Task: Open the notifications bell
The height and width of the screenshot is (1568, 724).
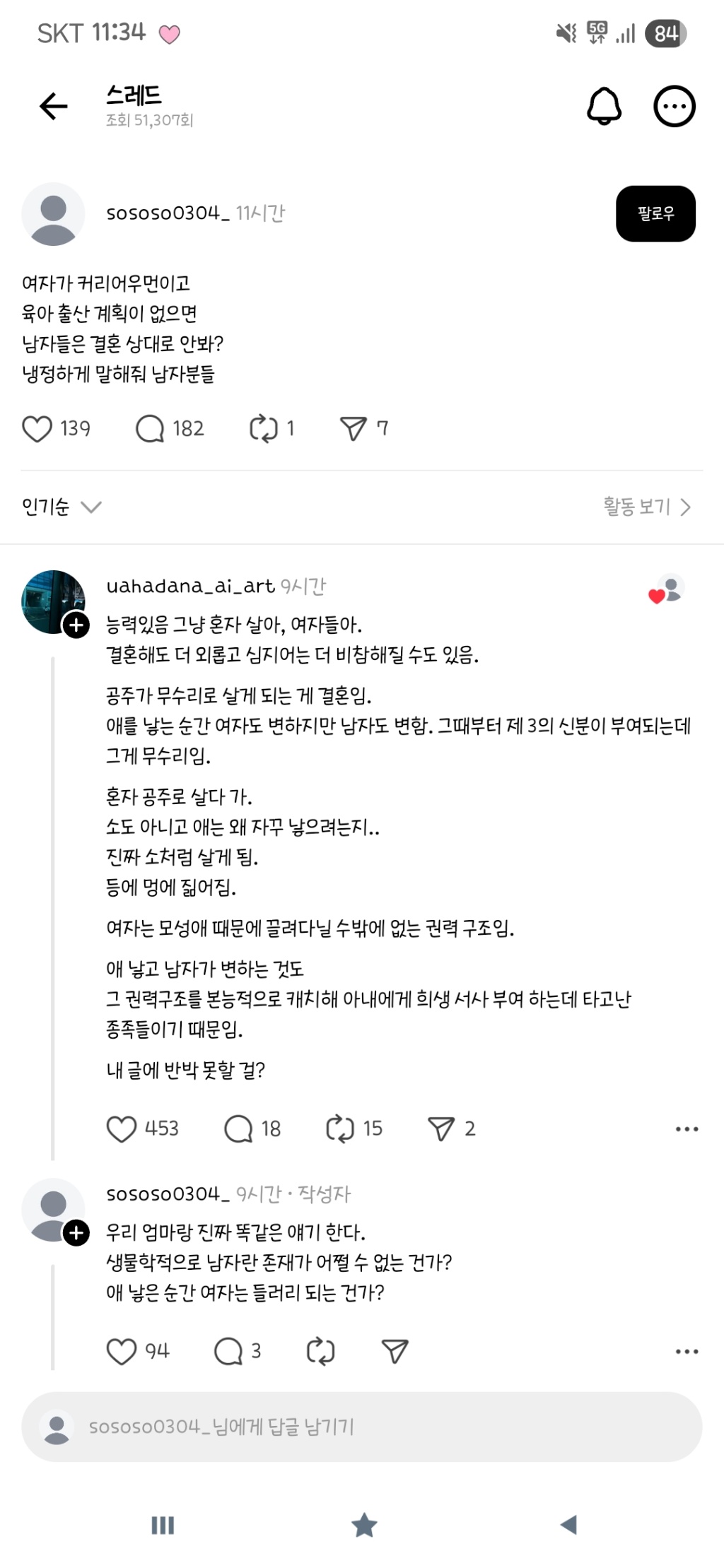Action: [x=604, y=107]
